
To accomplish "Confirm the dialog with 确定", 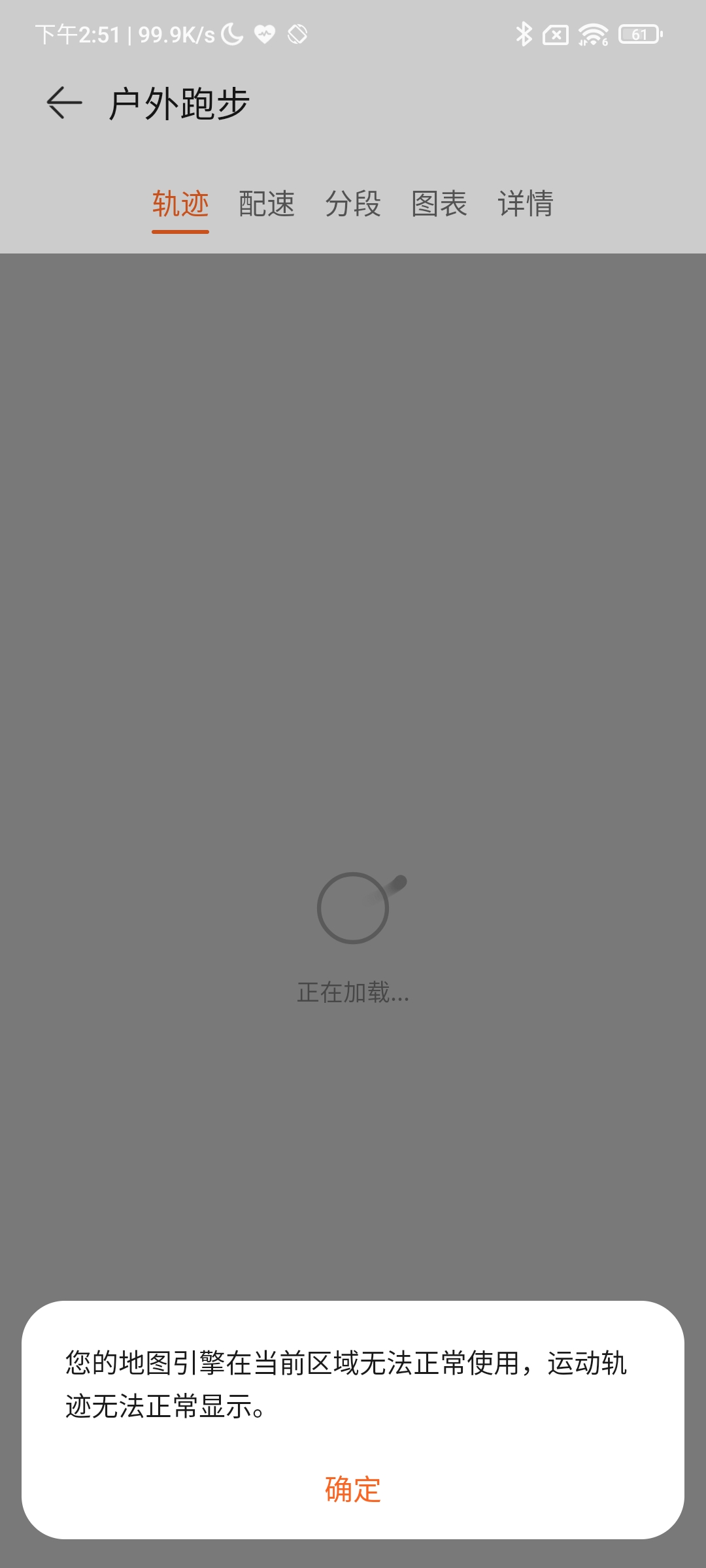I will click(353, 1490).
